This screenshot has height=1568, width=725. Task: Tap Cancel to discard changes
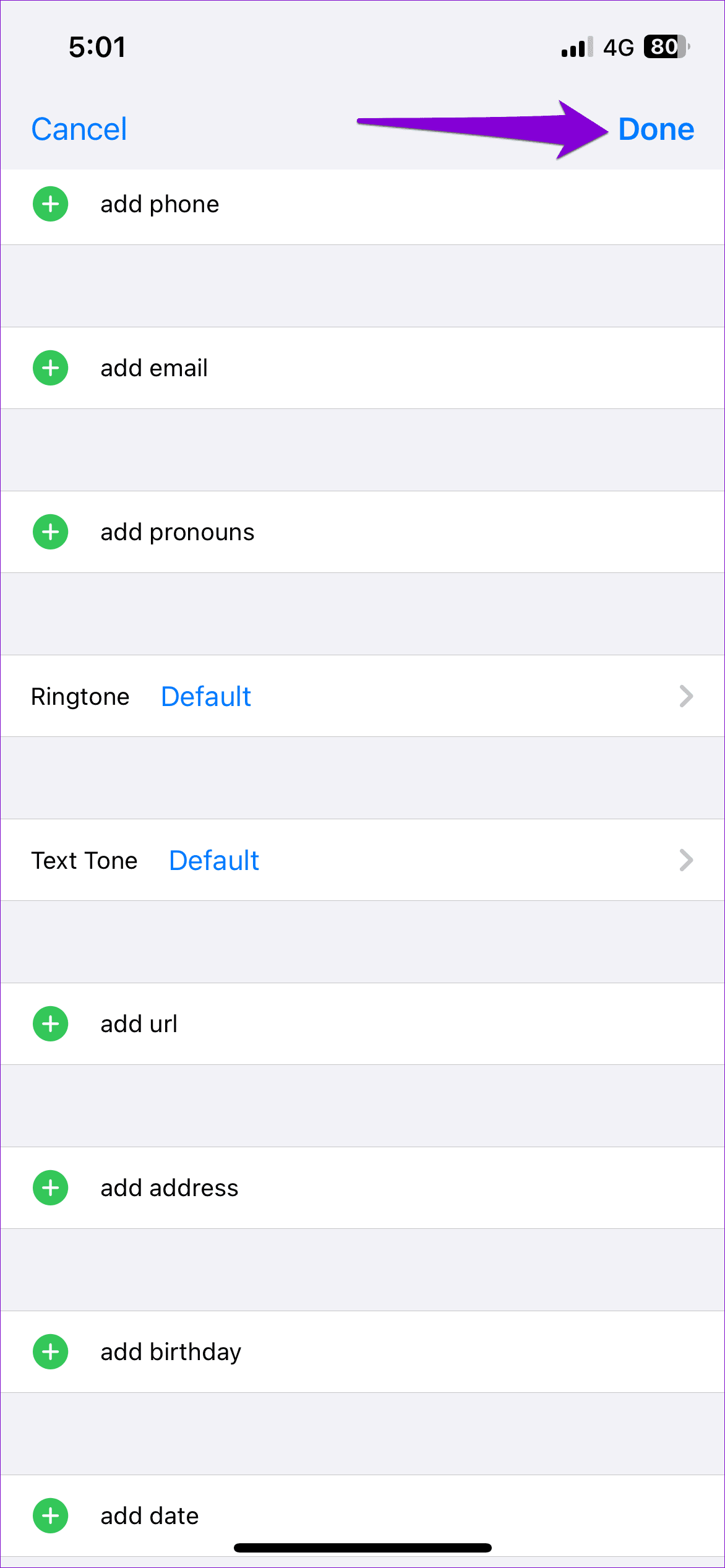point(79,129)
